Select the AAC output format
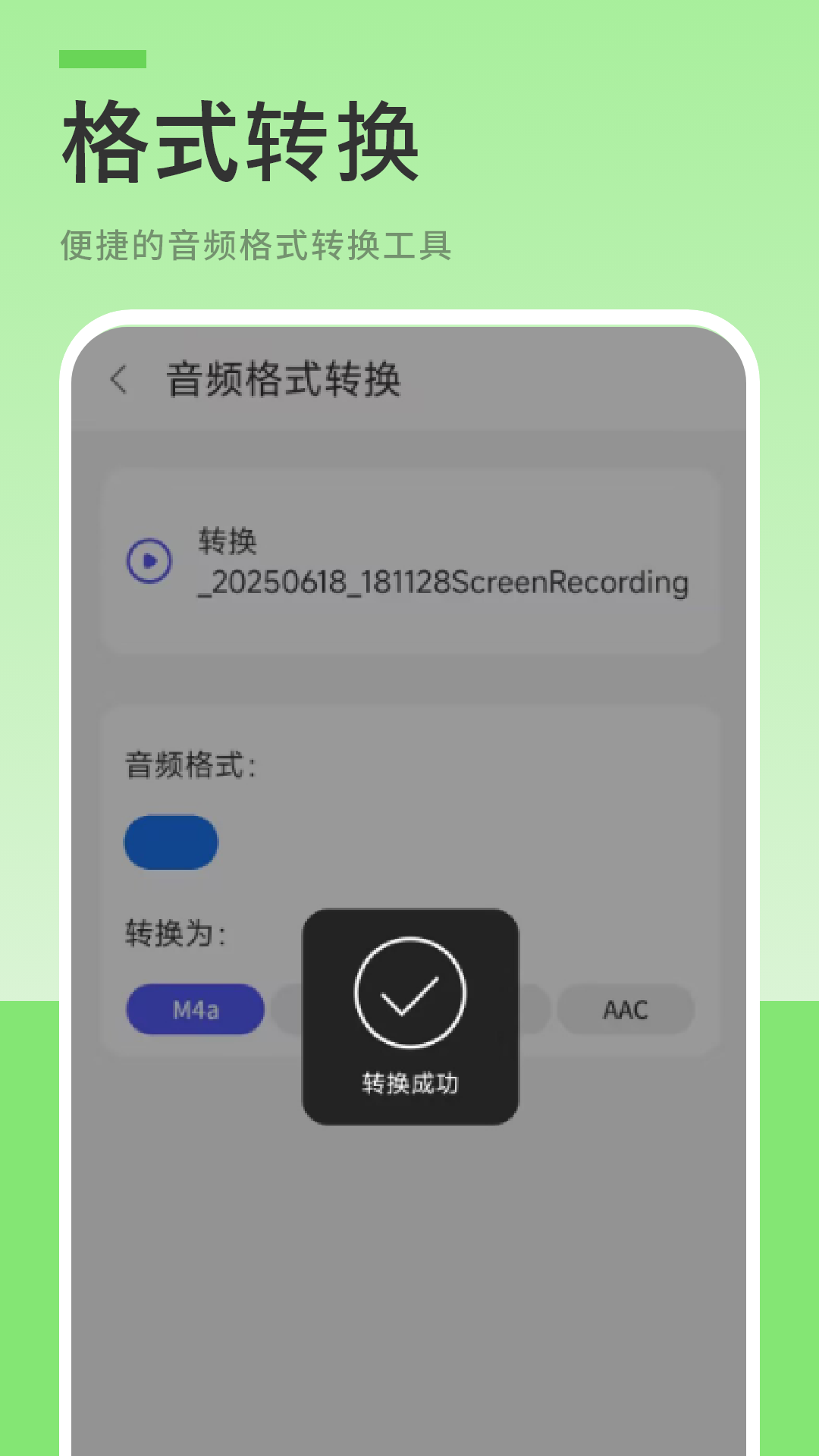The image size is (819, 1456). tap(625, 1009)
